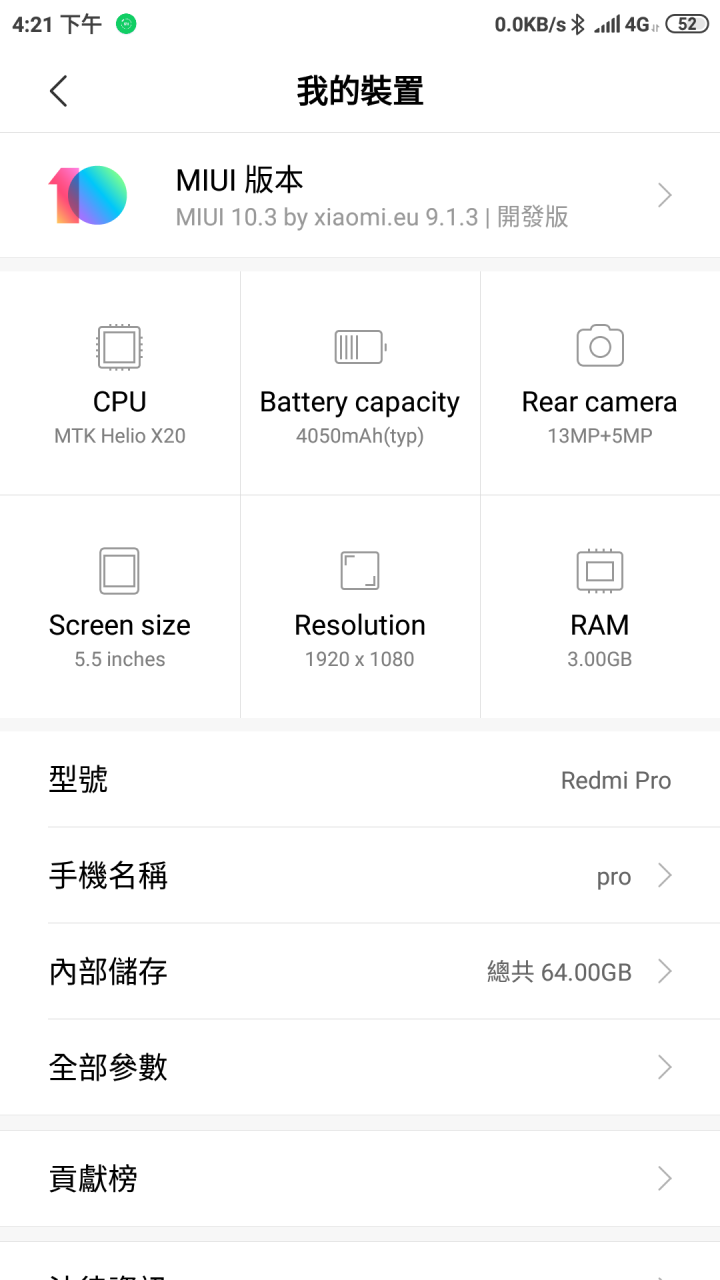View 內部儲存 details
Viewport: 720px width, 1280px height.
point(360,972)
